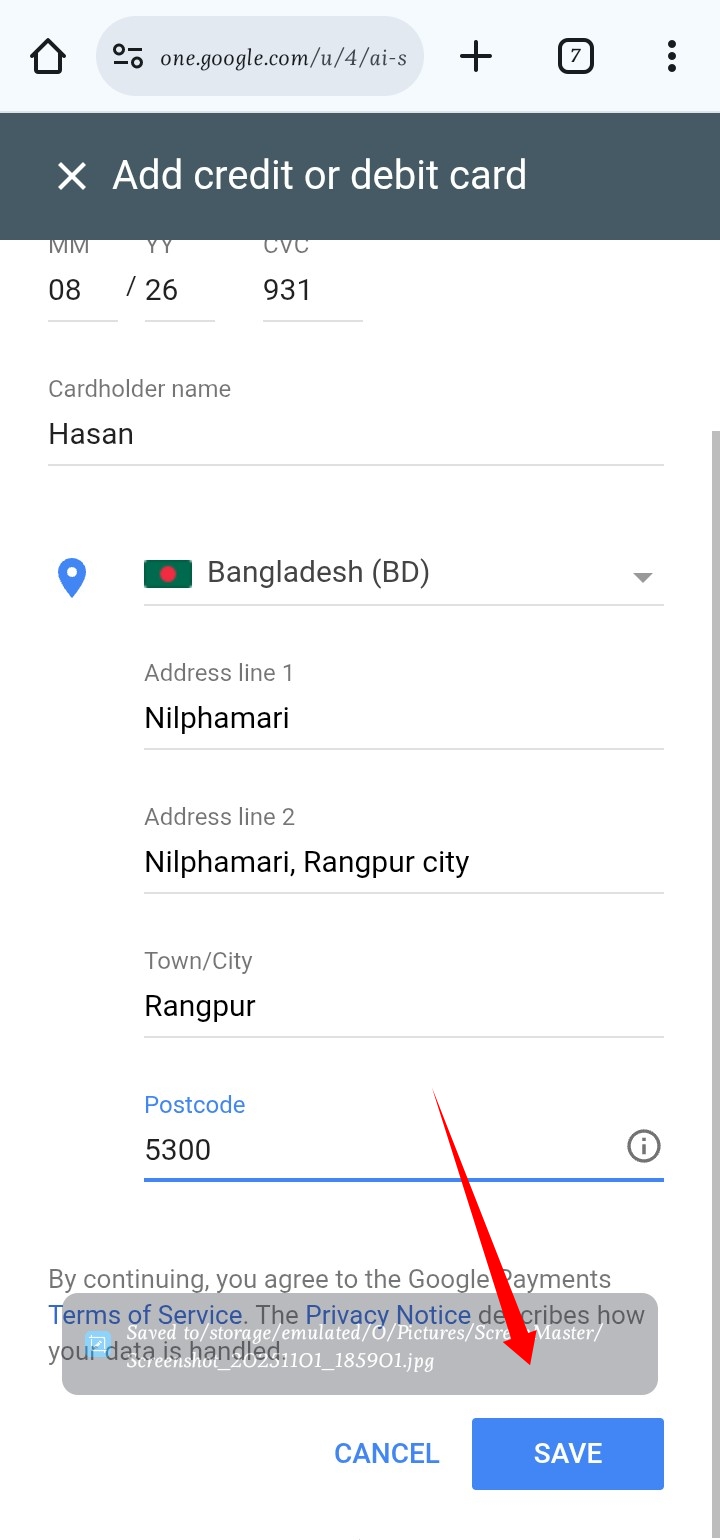720x1540 pixels.
Task: Edit the expiry year field
Action: coord(178,291)
